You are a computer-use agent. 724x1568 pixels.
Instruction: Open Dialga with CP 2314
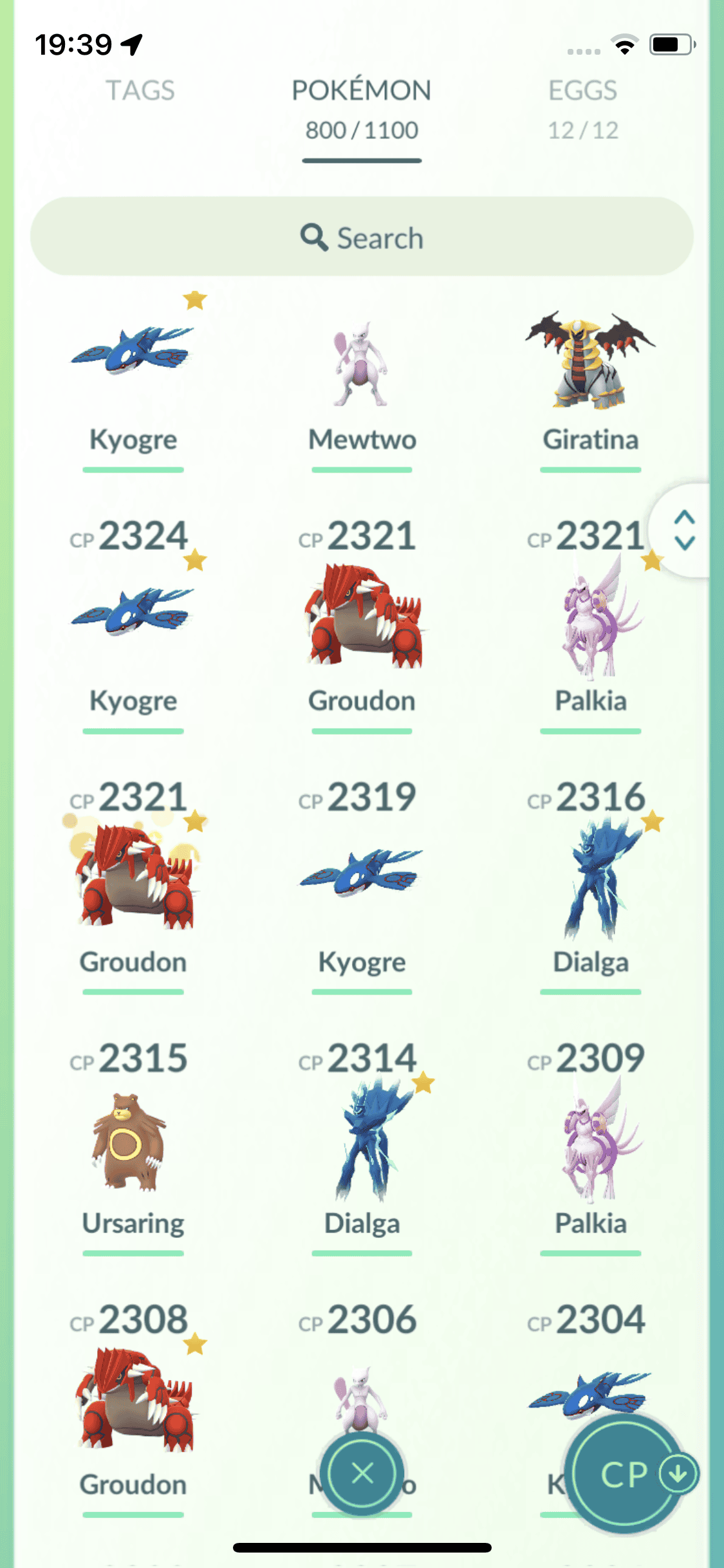[x=362, y=1143]
